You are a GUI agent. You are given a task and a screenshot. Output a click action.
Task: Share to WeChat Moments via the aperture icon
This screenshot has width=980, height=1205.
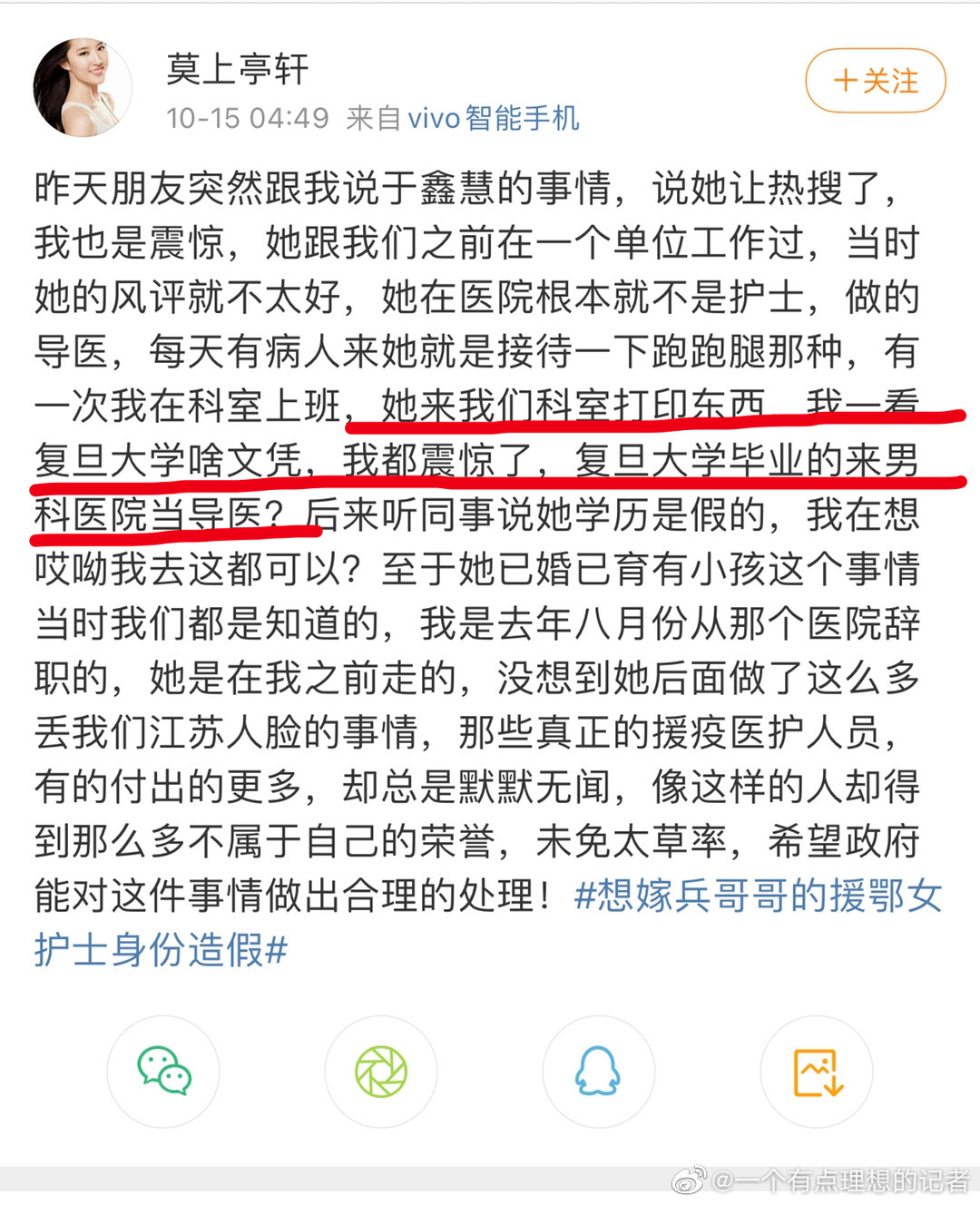(x=381, y=1071)
